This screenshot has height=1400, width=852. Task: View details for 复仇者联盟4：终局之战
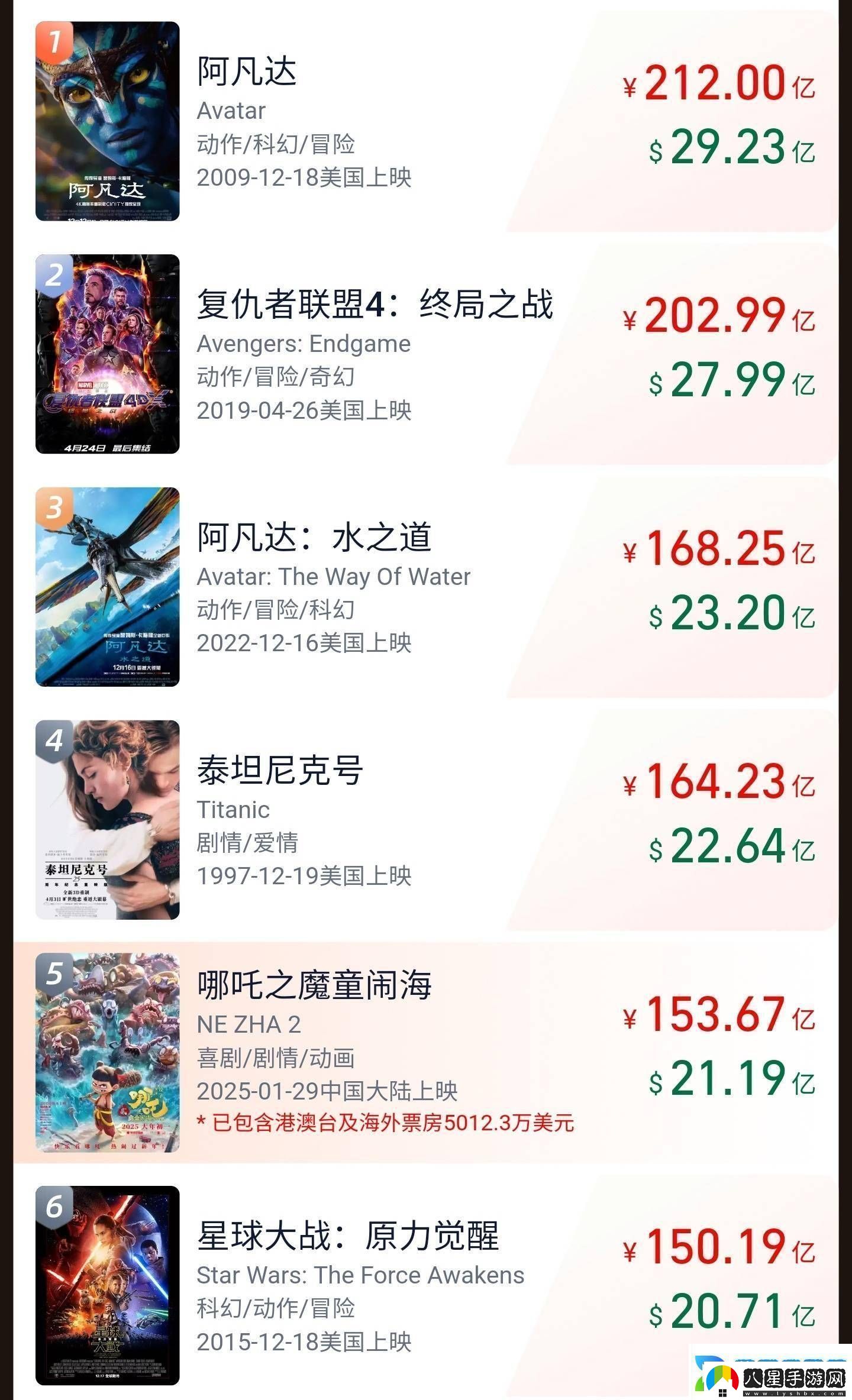tap(374, 305)
